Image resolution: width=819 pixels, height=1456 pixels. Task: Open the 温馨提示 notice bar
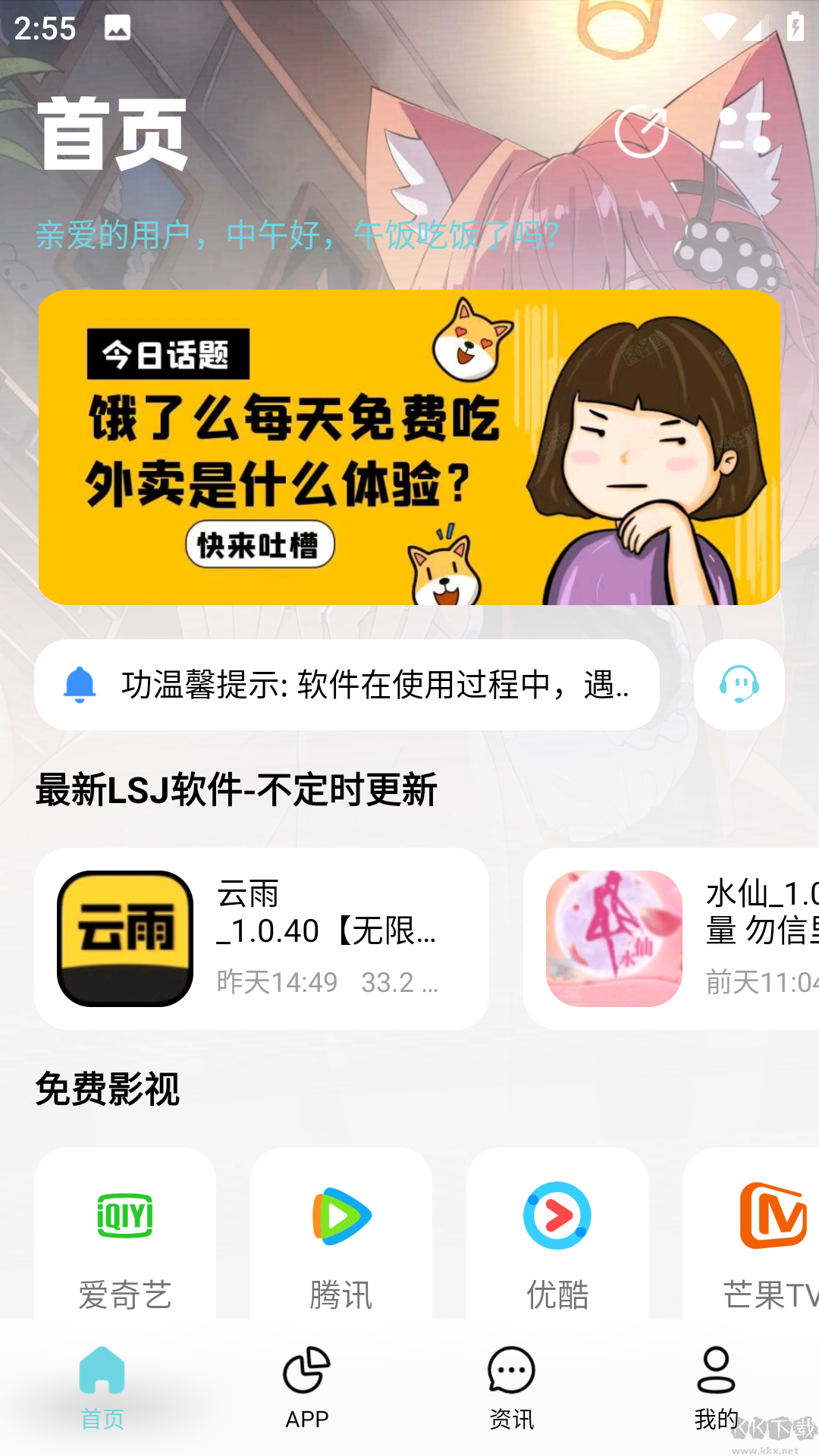[347, 685]
